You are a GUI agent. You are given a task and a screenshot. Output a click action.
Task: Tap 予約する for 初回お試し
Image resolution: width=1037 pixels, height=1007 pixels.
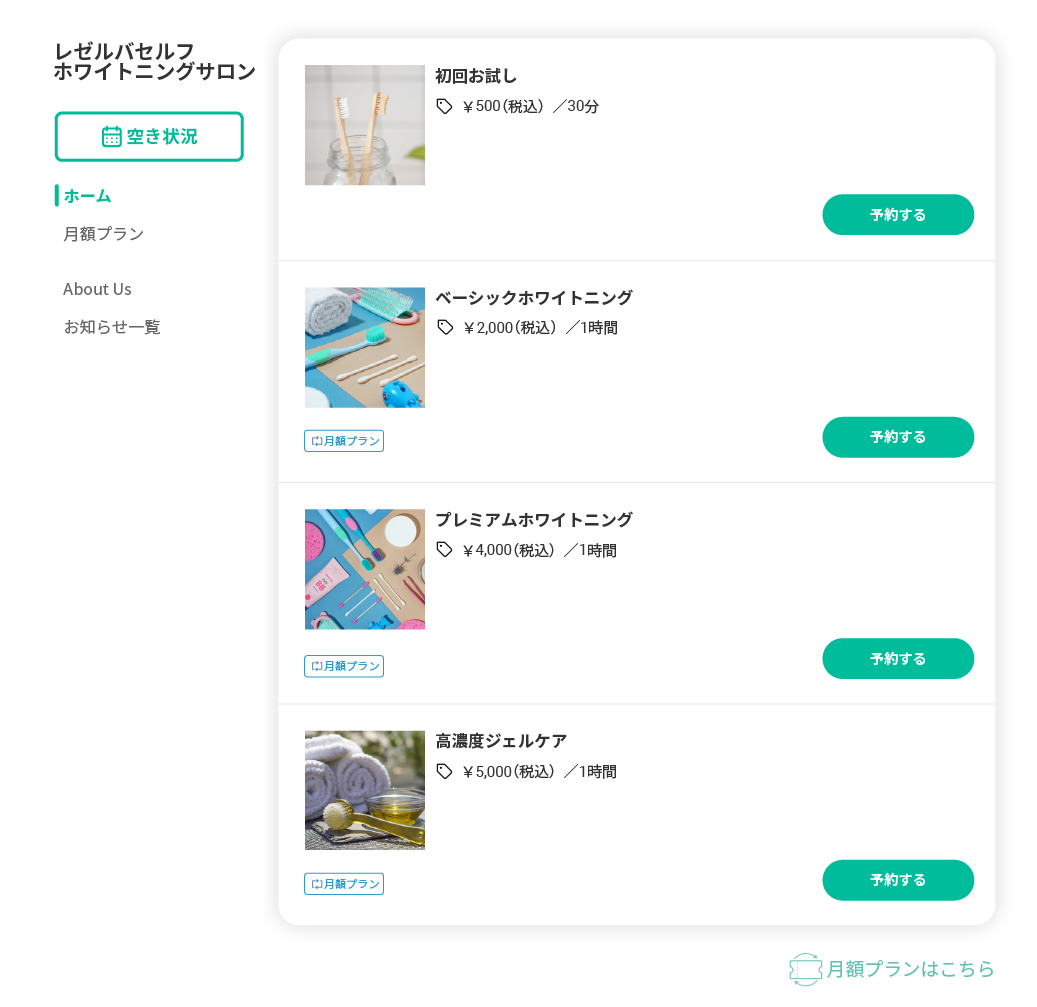(x=897, y=215)
